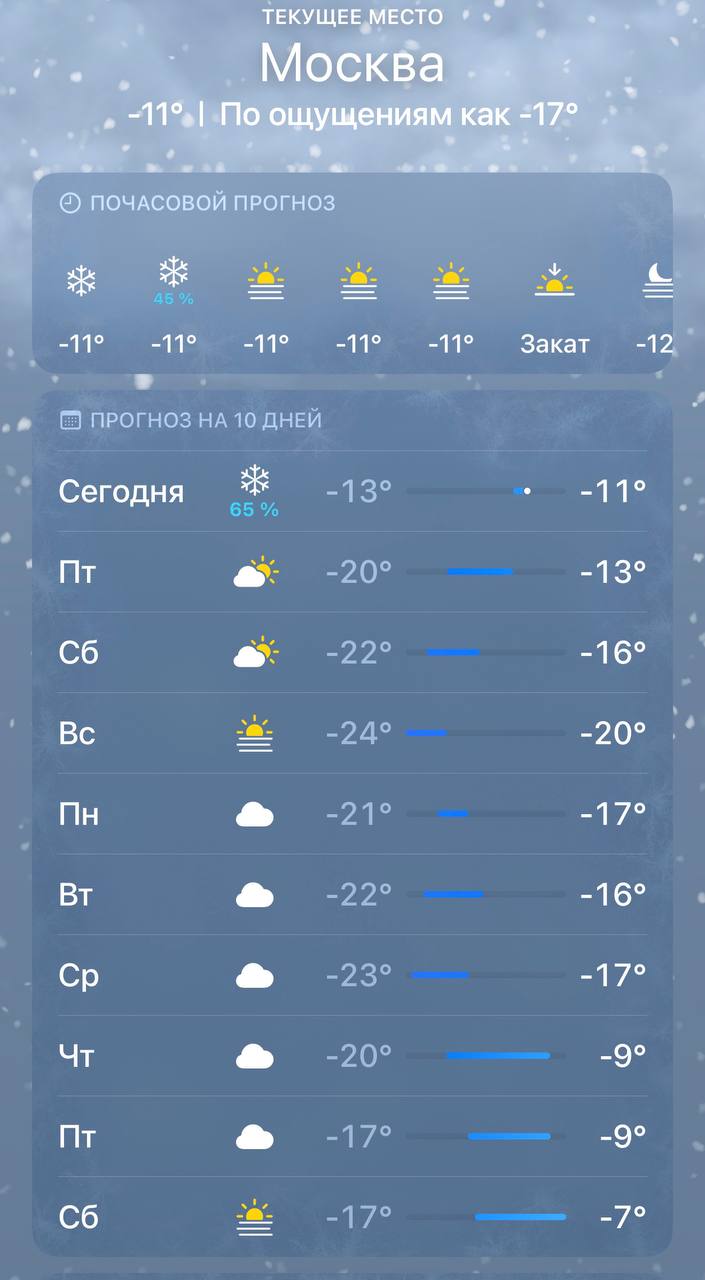
Task: Open the Ср forecast row
Action: [x=352, y=975]
